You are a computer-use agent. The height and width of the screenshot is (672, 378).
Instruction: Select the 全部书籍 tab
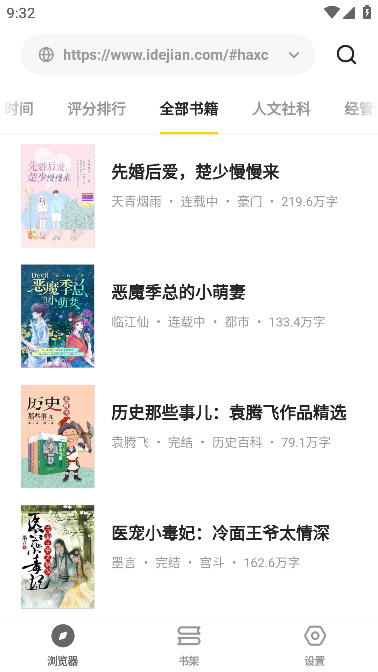click(x=189, y=109)
